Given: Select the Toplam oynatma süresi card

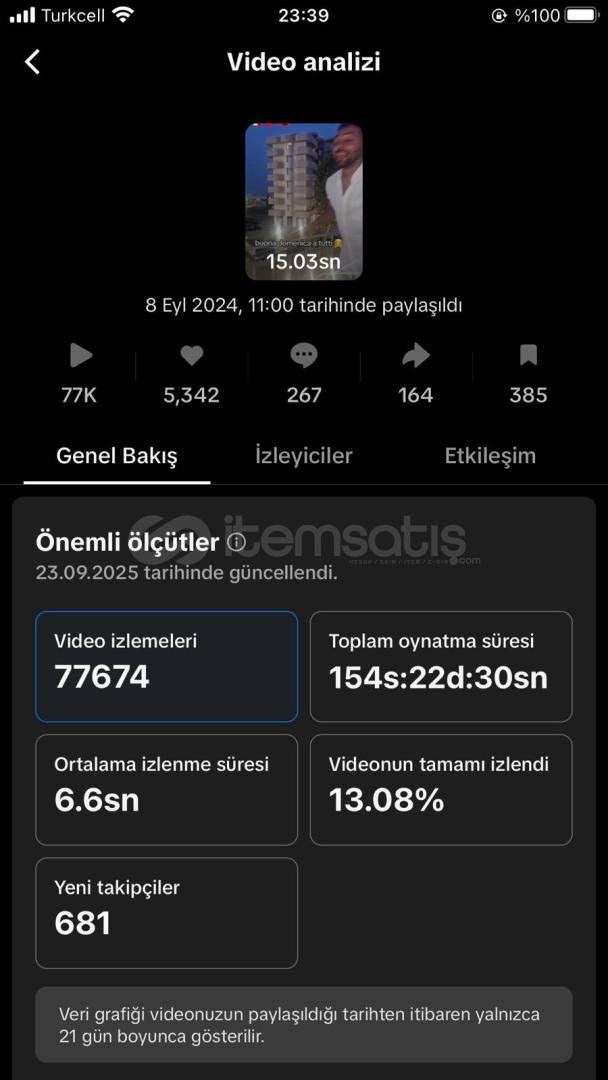Looking at the screenshot, I should point(441,666).
